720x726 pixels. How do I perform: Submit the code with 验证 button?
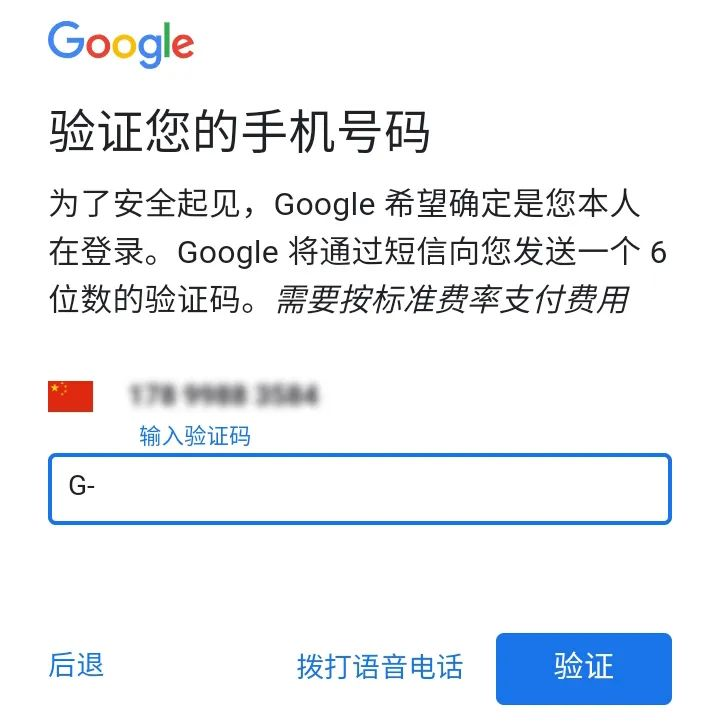tap(583, 668)
